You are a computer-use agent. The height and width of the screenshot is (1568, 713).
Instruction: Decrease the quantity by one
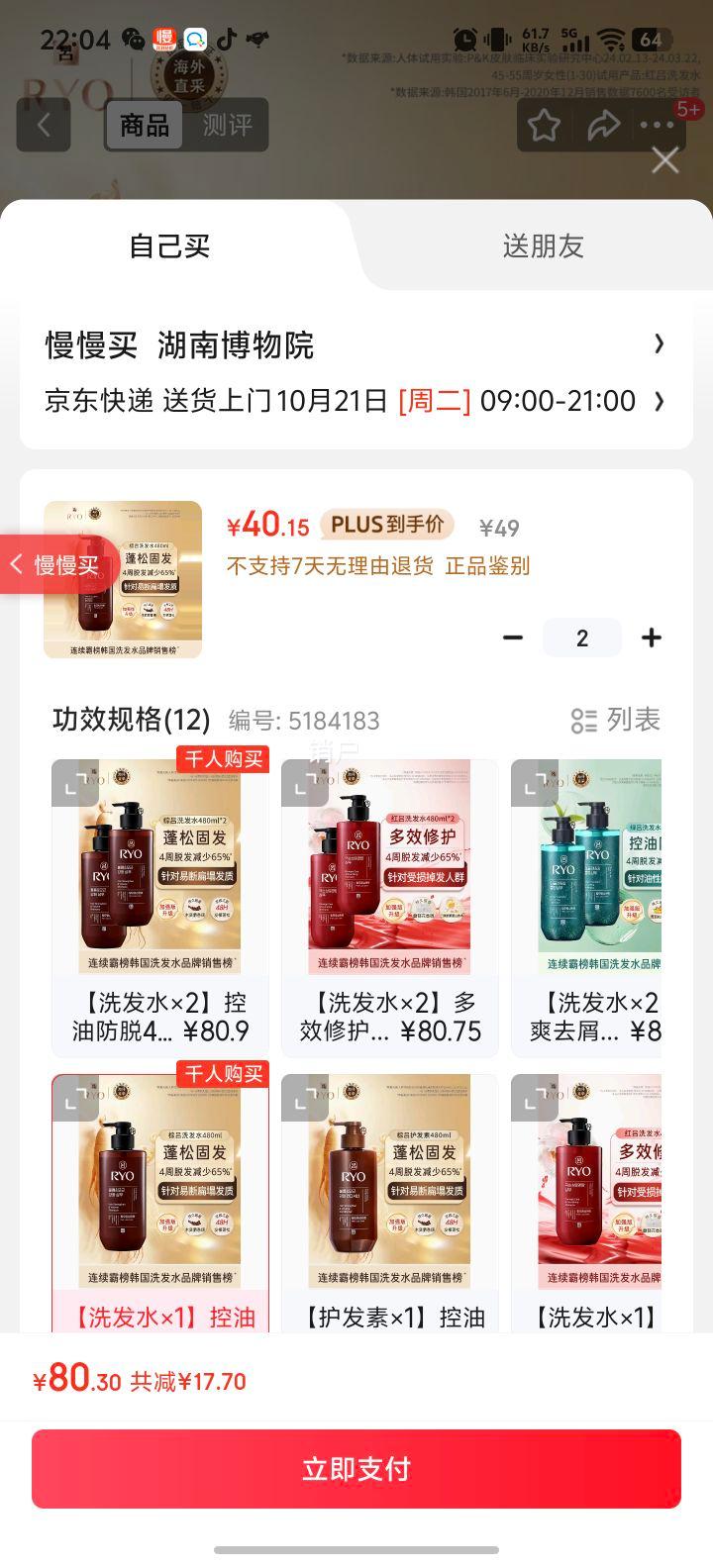pyautogui.click(x=512, y=637)
